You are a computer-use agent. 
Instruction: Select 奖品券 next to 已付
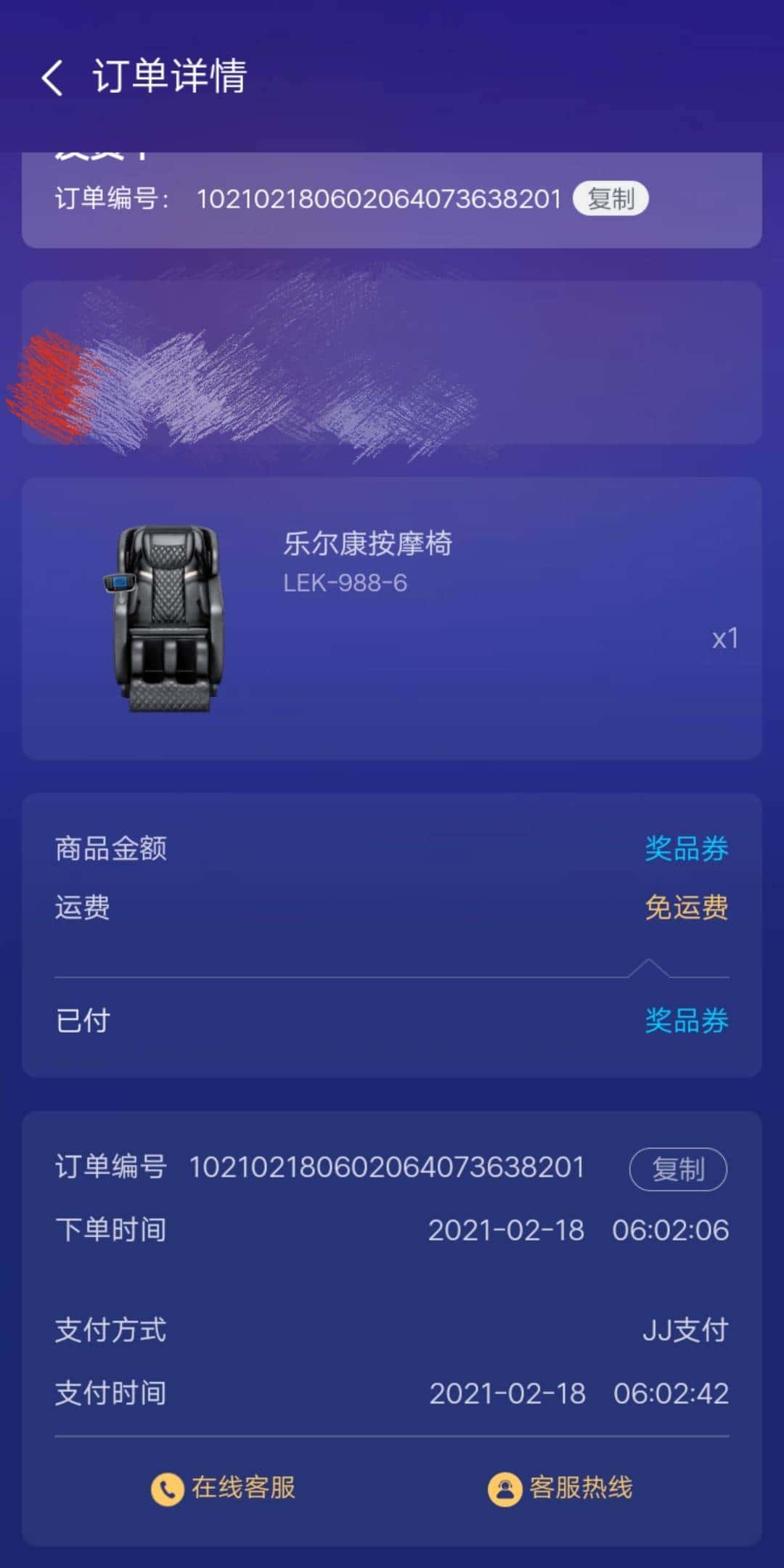(687, 1020)
